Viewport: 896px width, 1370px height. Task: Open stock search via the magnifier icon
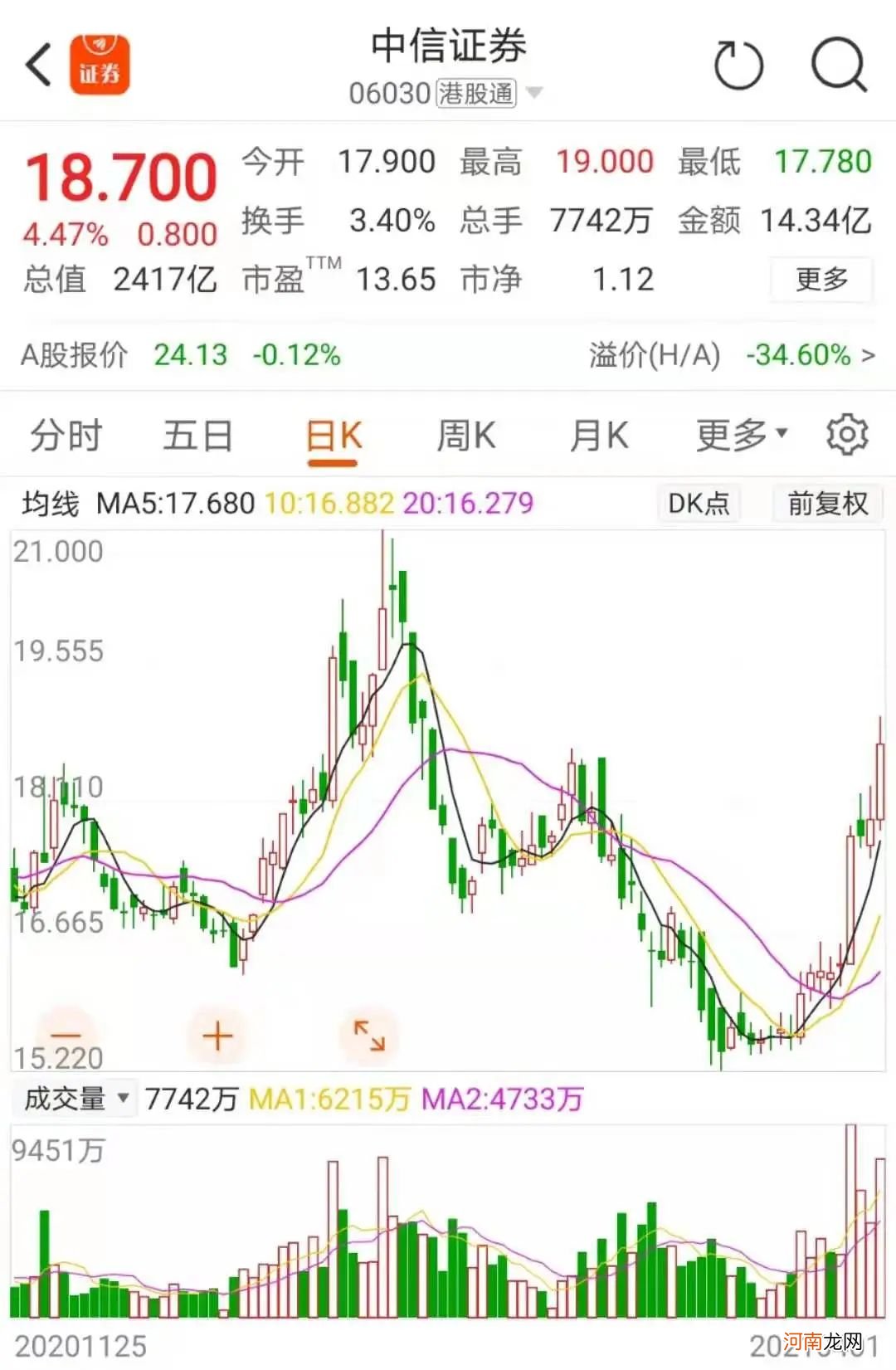(x=838, y=63)
